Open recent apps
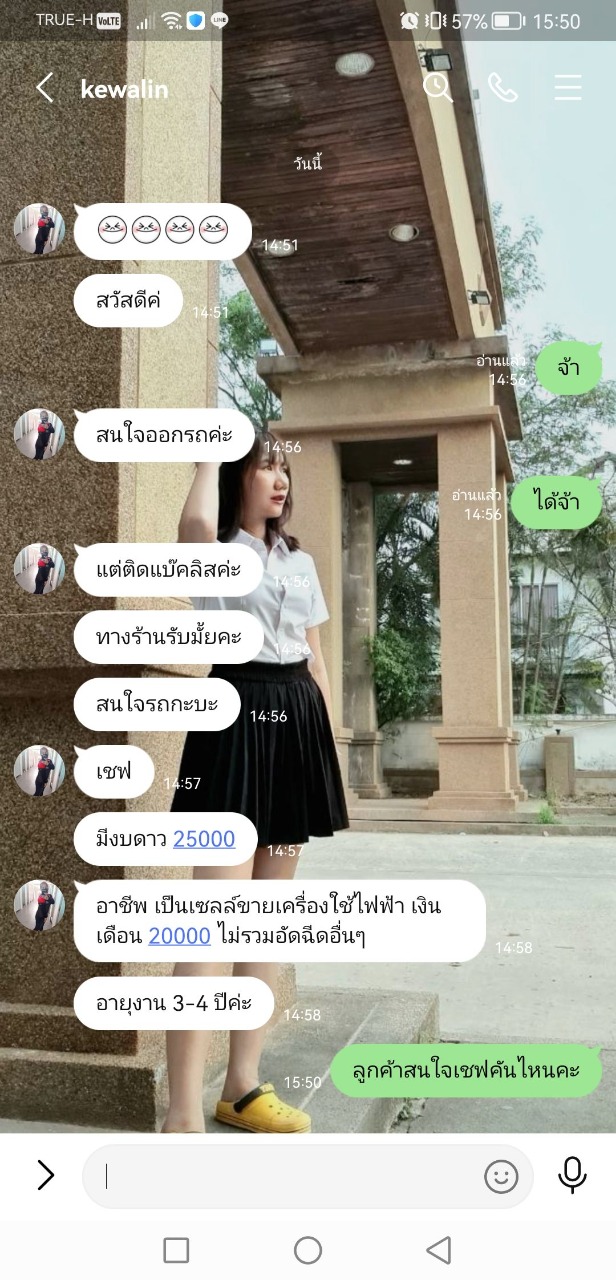This screenshot has height=1280, width=616. click(176, 1250)
